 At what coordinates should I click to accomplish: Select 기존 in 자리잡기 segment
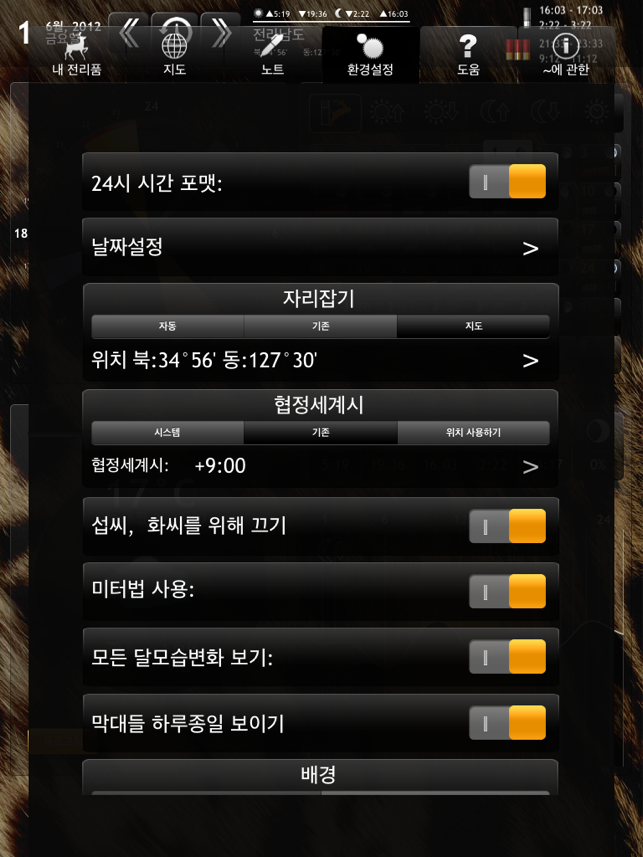320,326
